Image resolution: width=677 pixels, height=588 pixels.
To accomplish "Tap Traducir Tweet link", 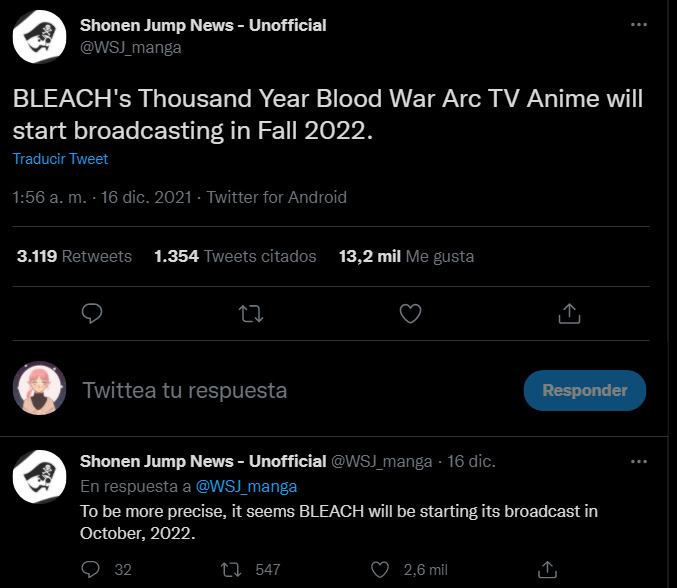I will pyautogui.click(x=60, y=159).
